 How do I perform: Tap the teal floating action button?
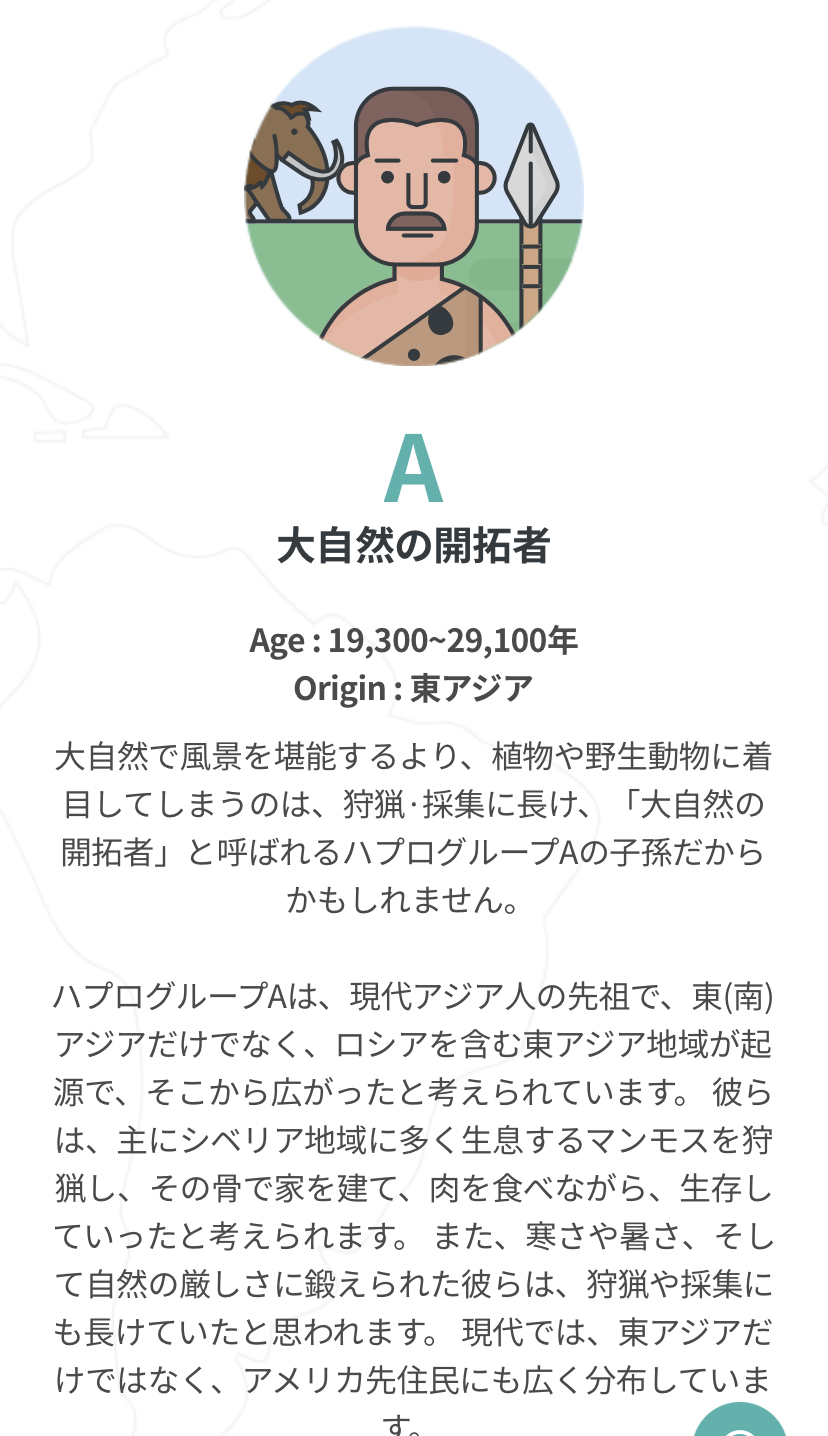[740, 1418]
